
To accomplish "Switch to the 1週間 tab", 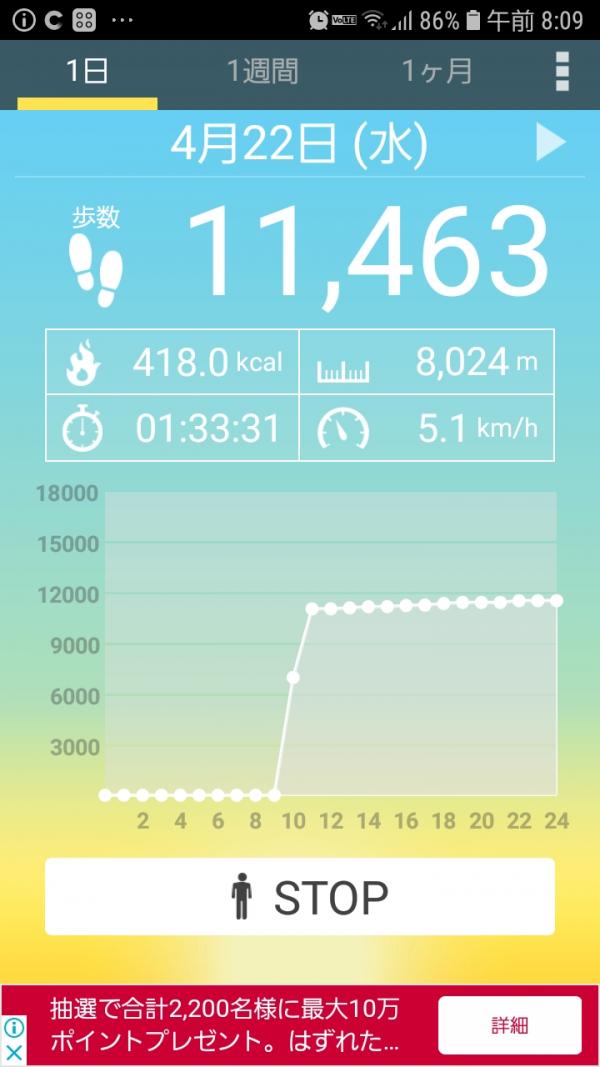I will [262, 72].
